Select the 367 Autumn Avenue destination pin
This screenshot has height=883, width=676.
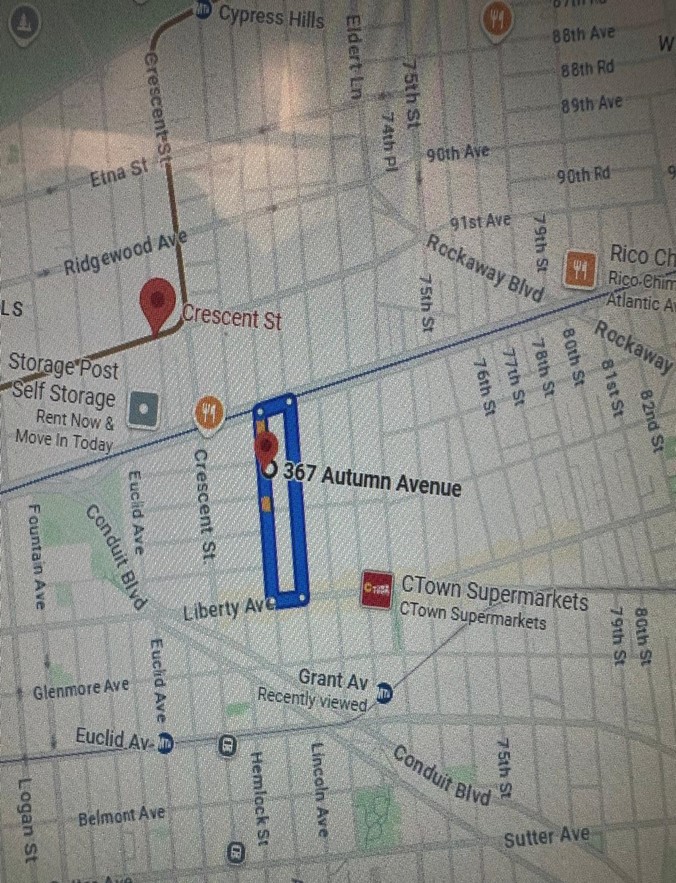coord(265,447)
